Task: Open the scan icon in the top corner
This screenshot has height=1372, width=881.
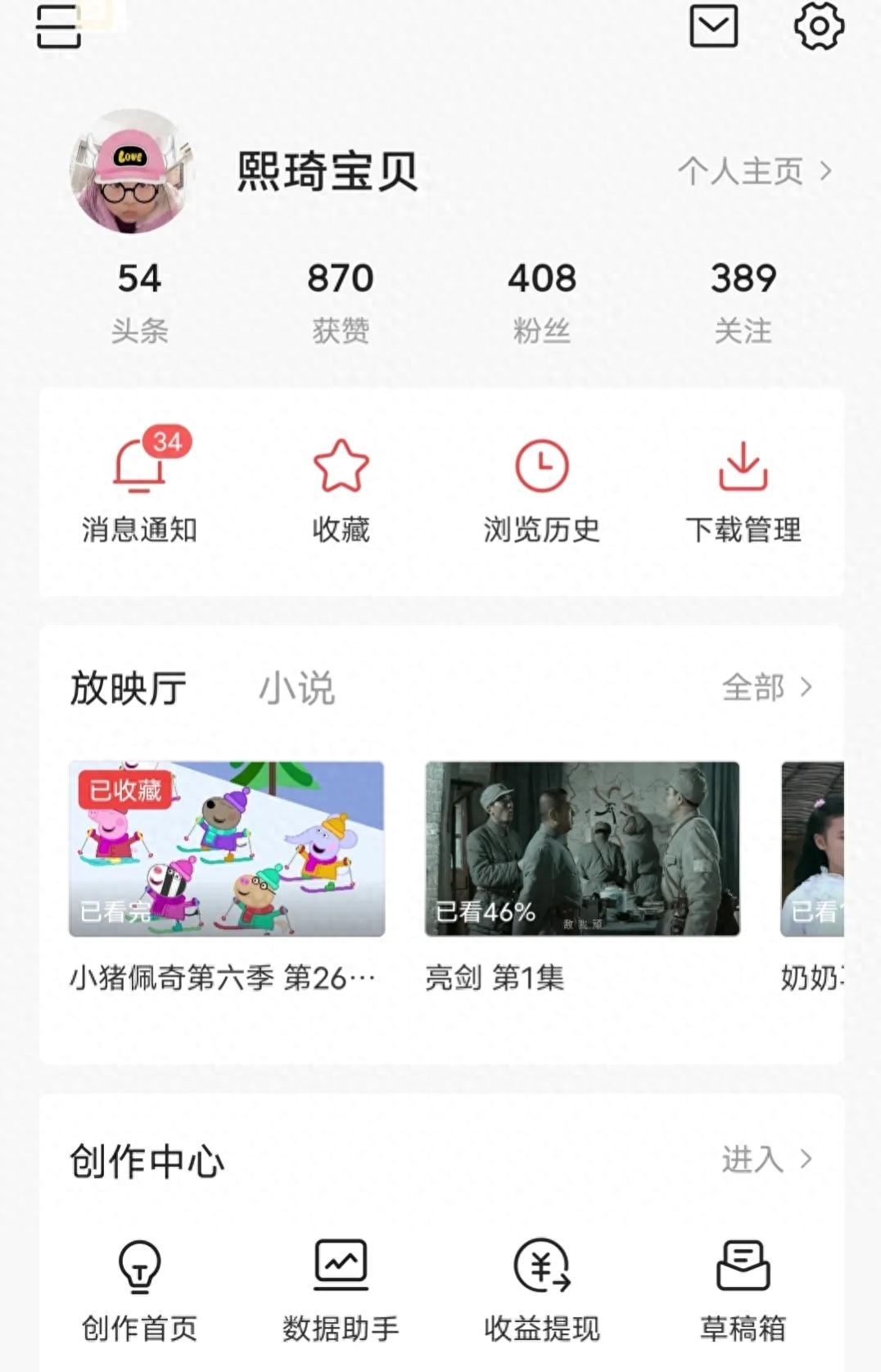Action: (x=58, y=27)
